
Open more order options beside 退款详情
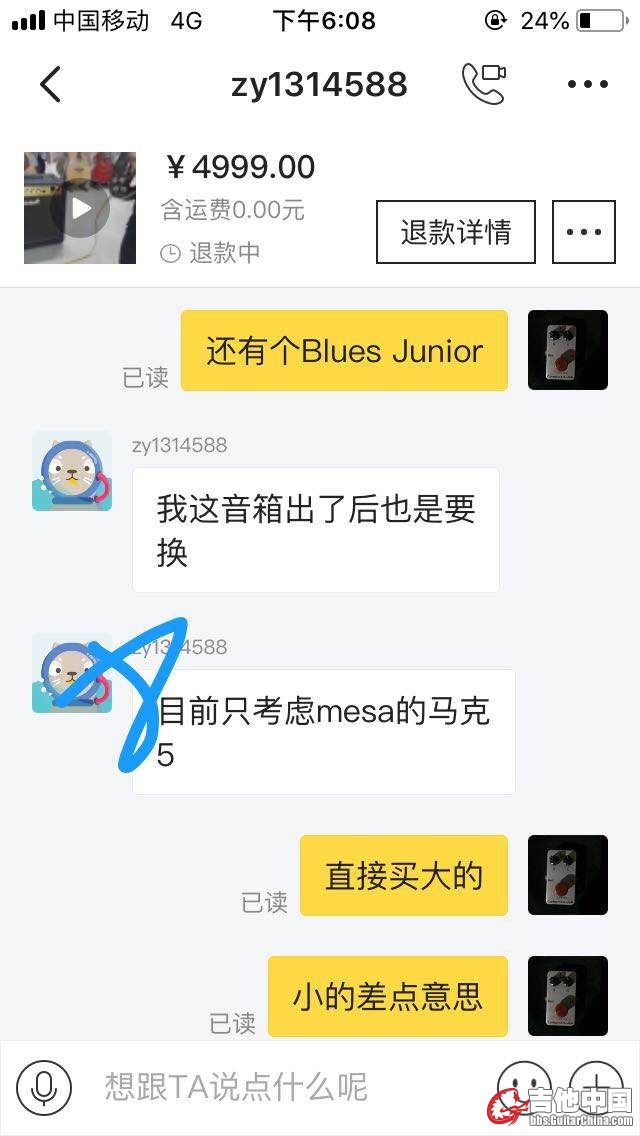click(x=583, y=232)
